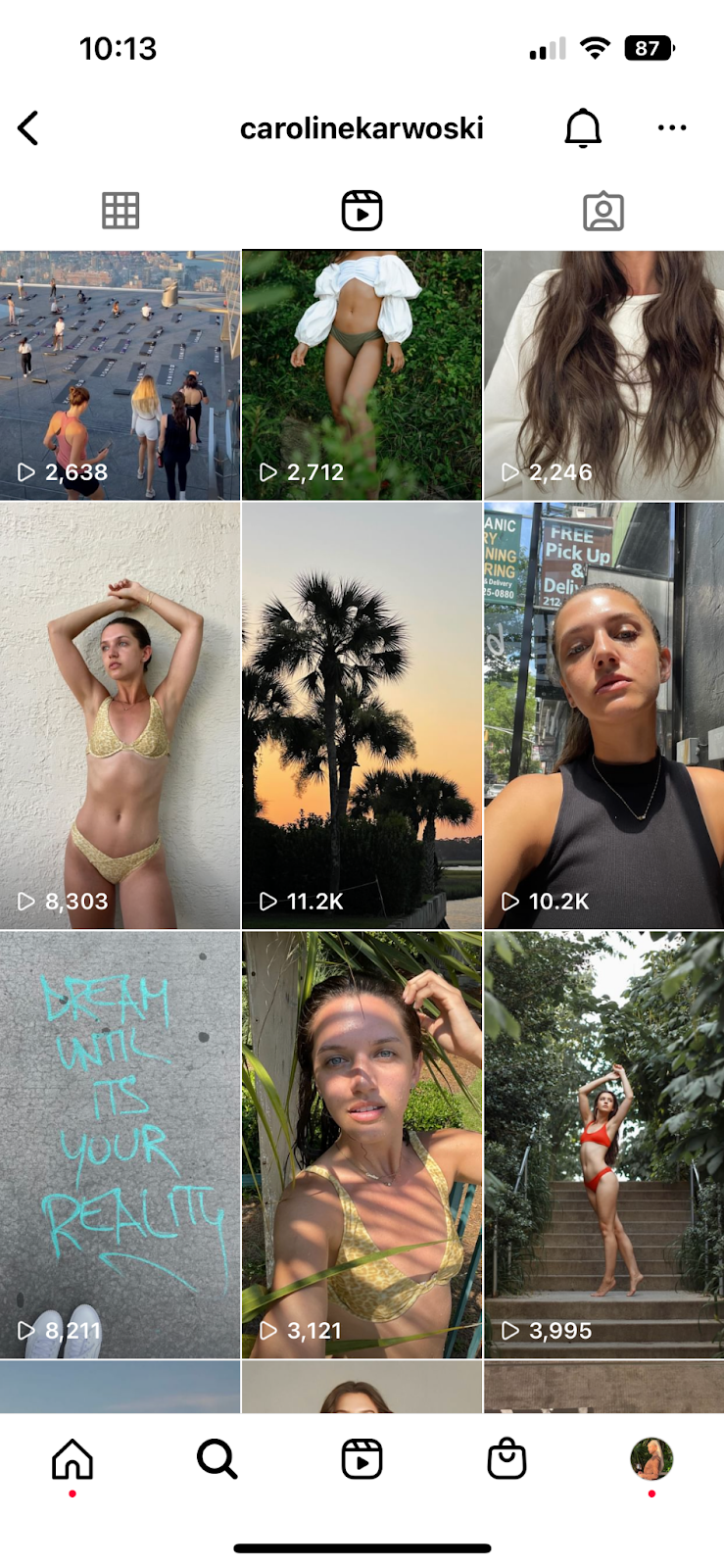Screen dimensions: 724x1568
Task: Open the Shop tab
Action: coord(507,1460)
